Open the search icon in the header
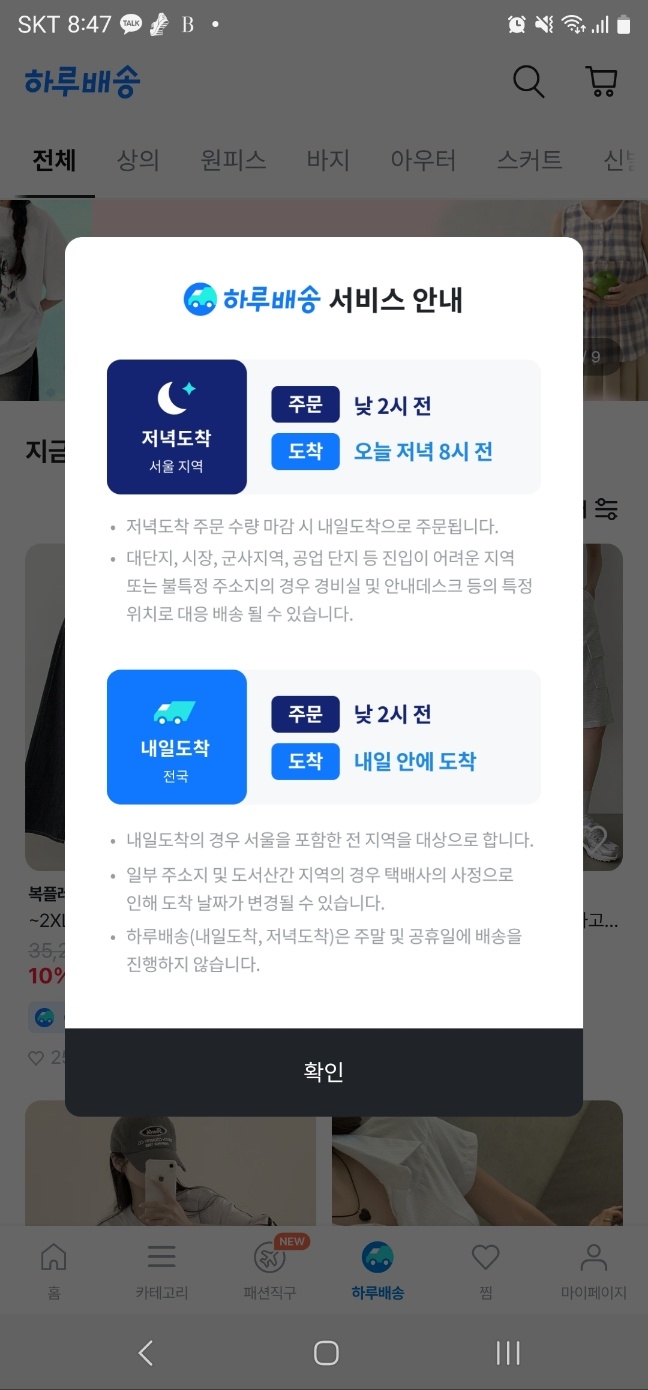 point(528,82)
